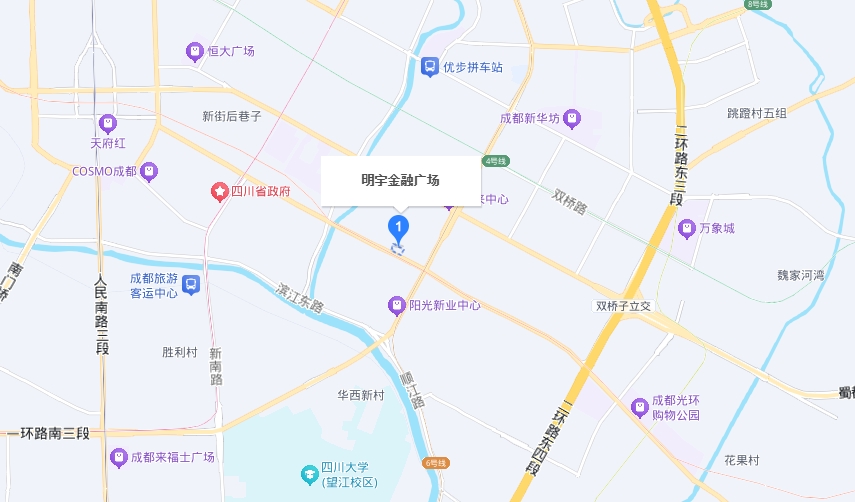This screenshot has width=855, height=502.
Task: Select the 优步拼车站 bus POI
Action: coord(429,67)
